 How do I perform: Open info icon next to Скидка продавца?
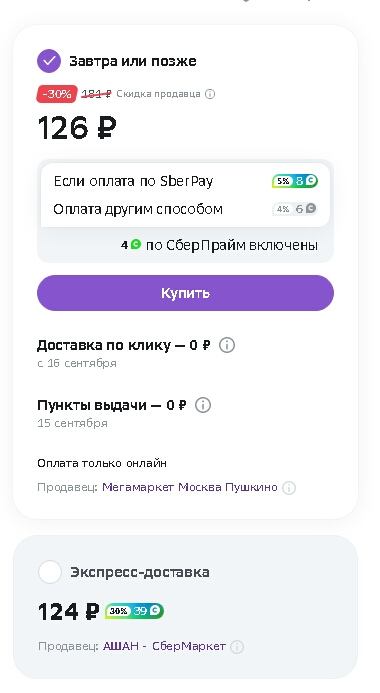[x=210, y=94]
